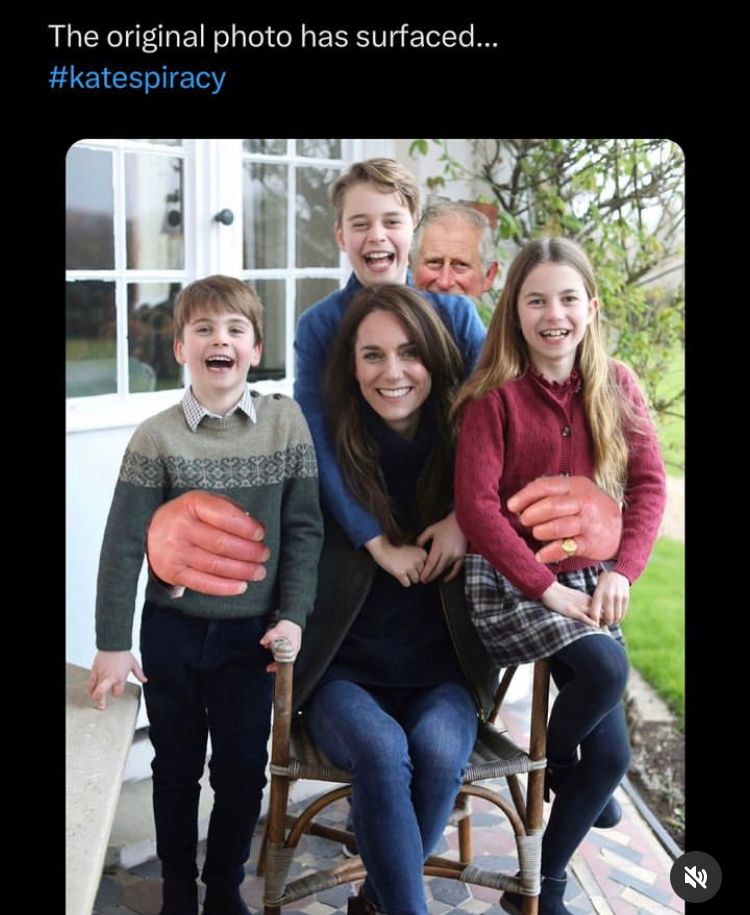Unmute the video sound
This screenshot has height=915, width=750.
click(x=695, y=877)
